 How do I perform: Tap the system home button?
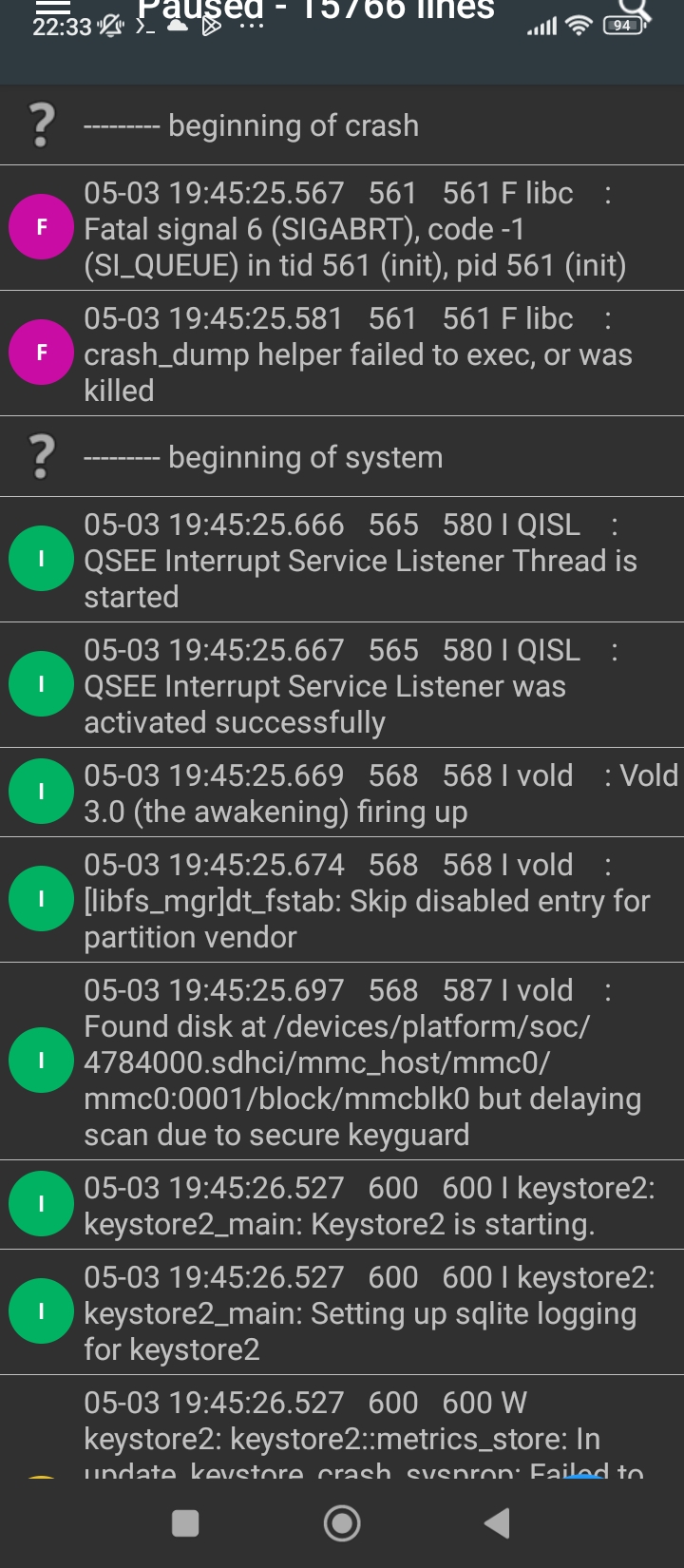[x=342, y=1523]
